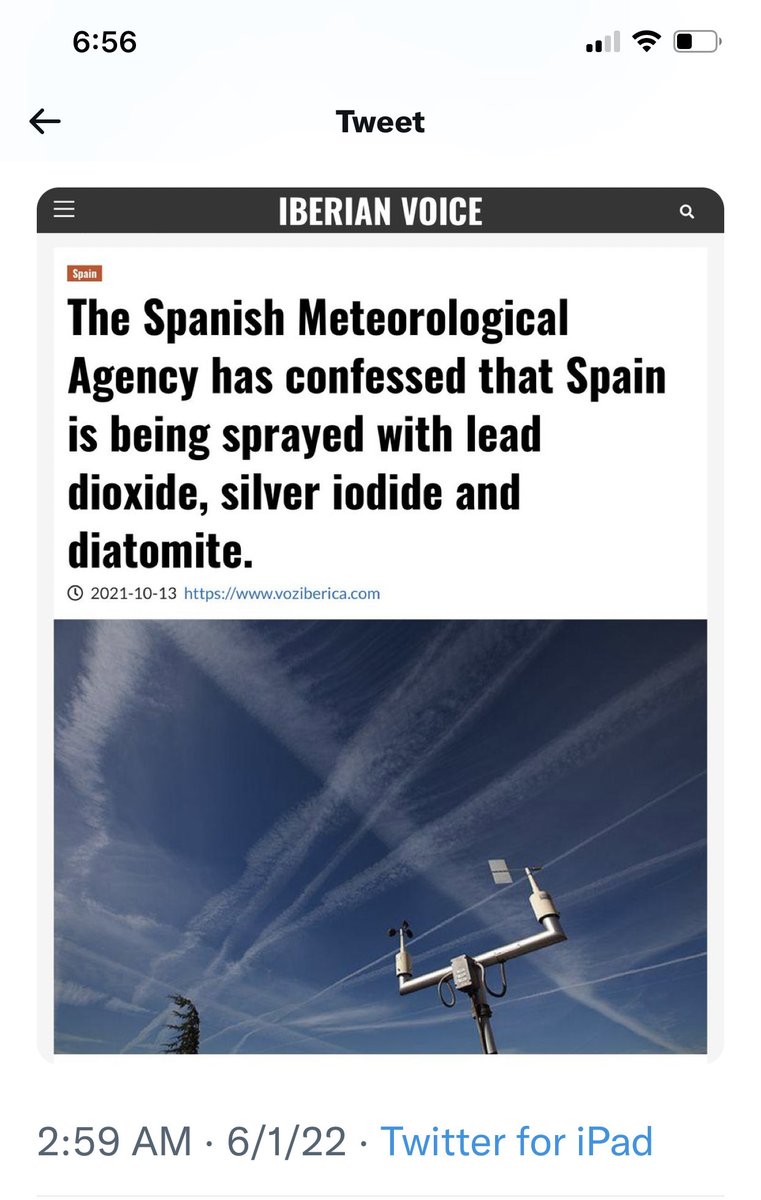Open the Twitter for iPad source link
This screenshot has height=1200, width=761.
tap(516, 1141)
